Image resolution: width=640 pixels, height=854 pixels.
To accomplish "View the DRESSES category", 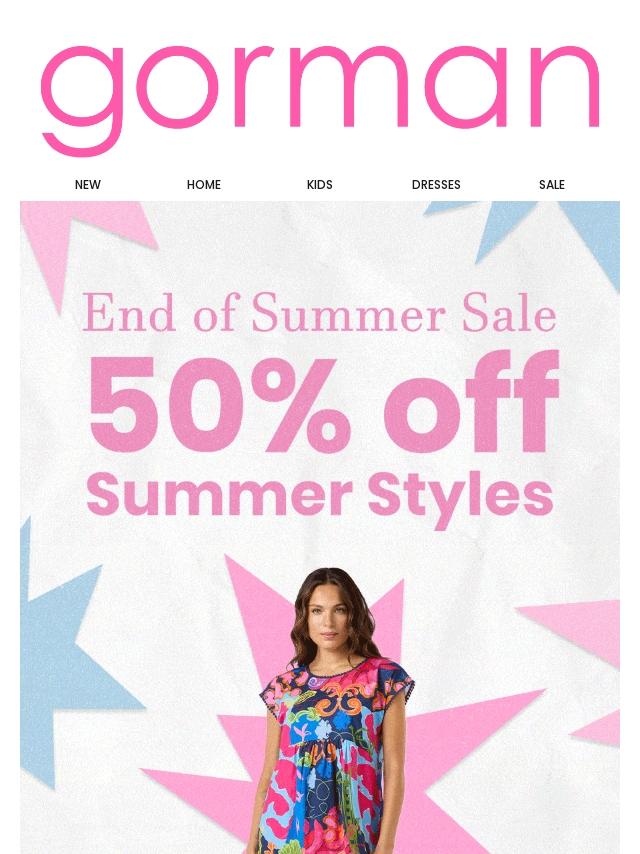I will pyautogui.click(x=436, y=185).
